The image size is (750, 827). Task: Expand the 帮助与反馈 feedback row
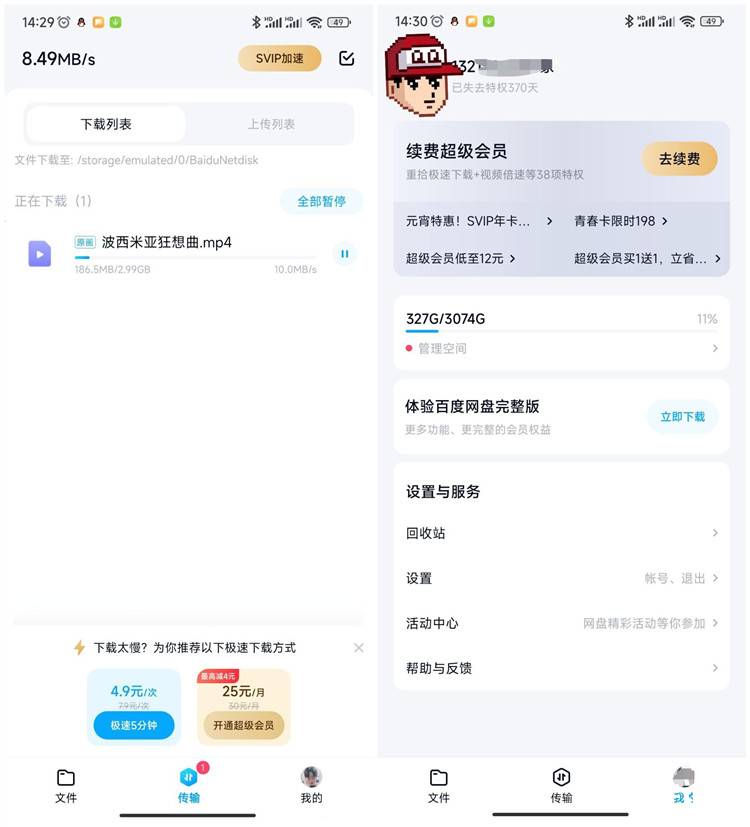[x=560, y=668]
